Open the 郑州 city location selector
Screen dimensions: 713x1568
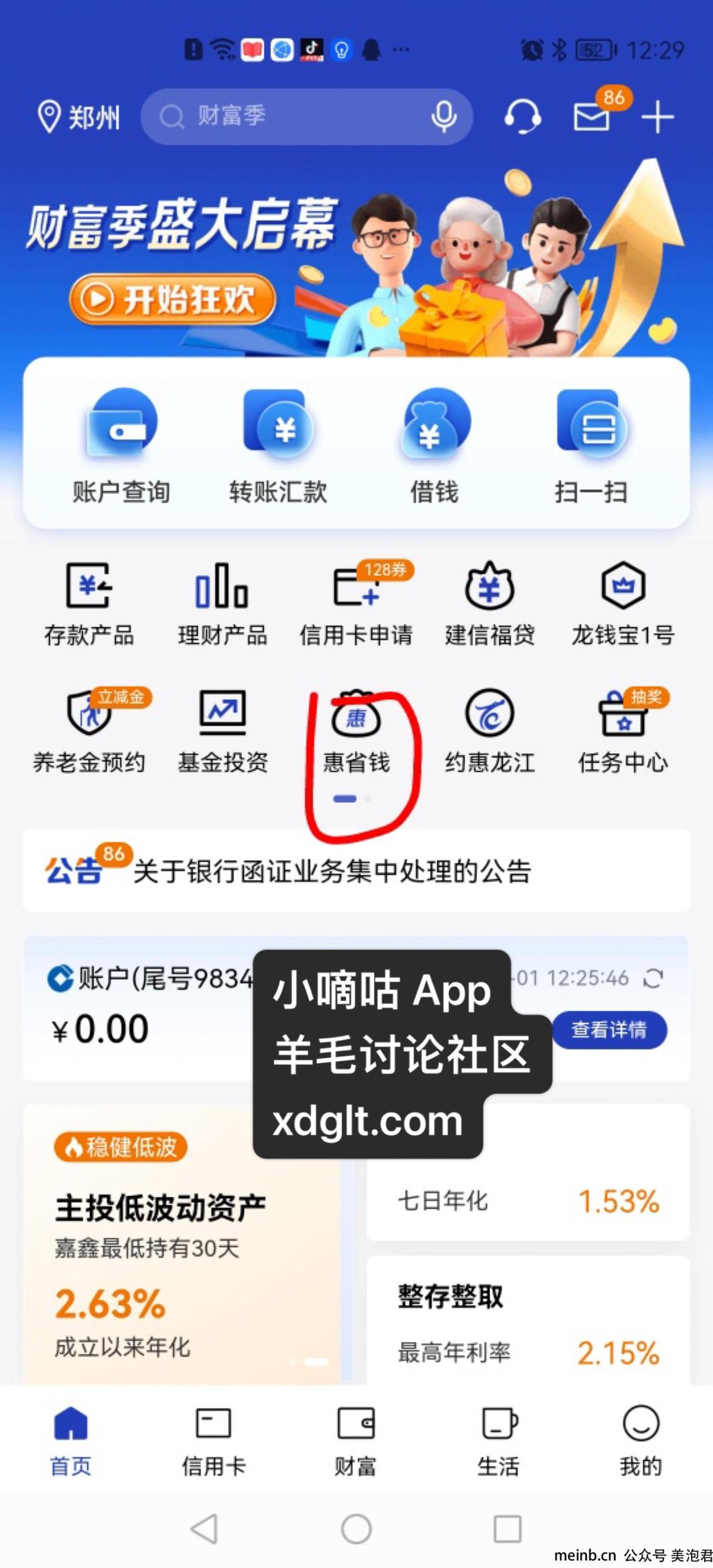[79, 117]
